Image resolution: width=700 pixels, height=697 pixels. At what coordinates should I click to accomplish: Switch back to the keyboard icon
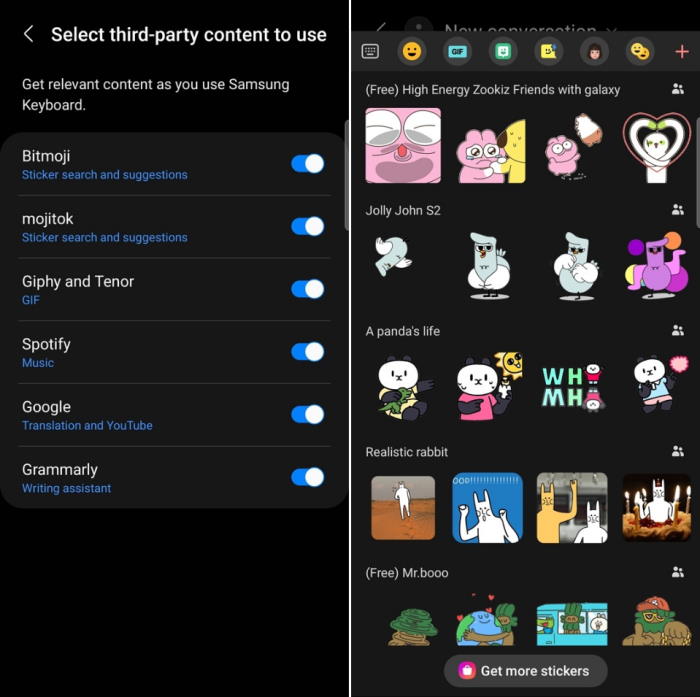tap(370, 51)
